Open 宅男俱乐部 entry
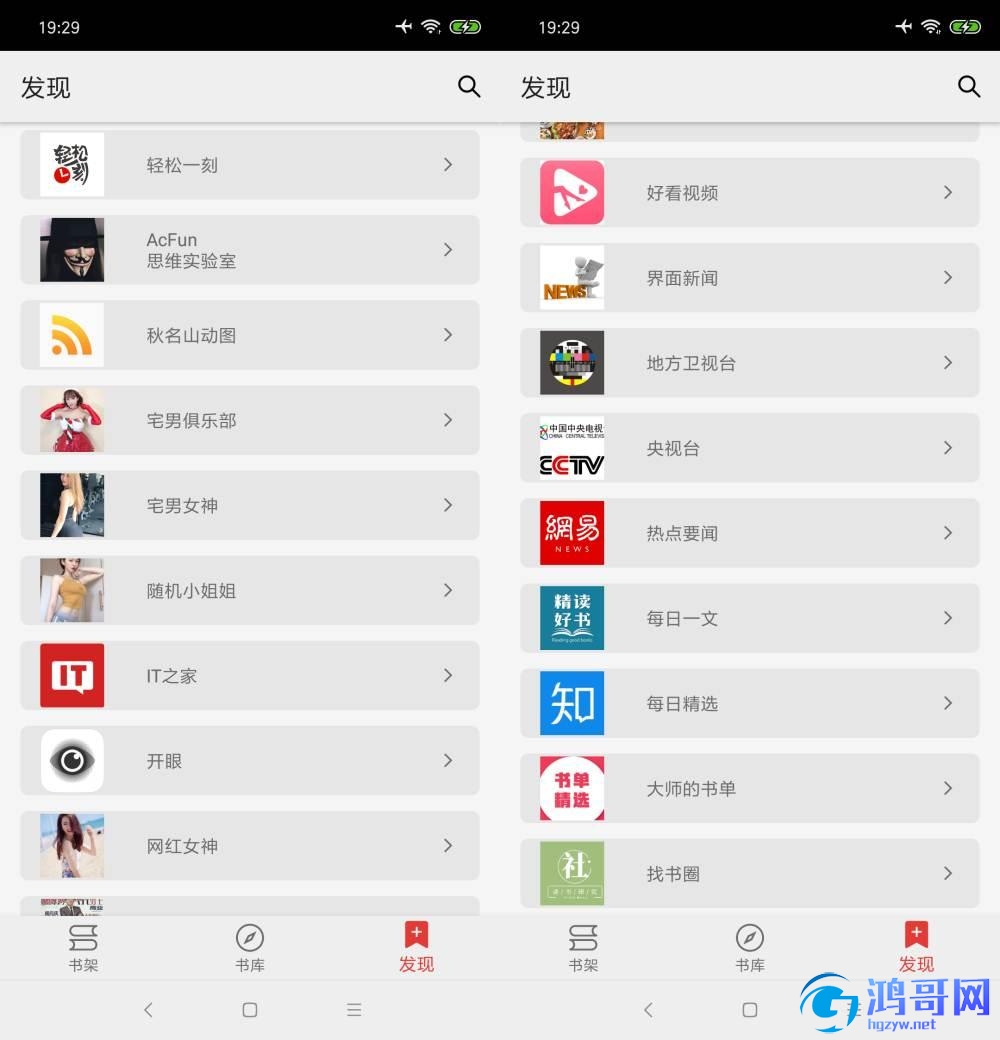 tap(250, 420)
